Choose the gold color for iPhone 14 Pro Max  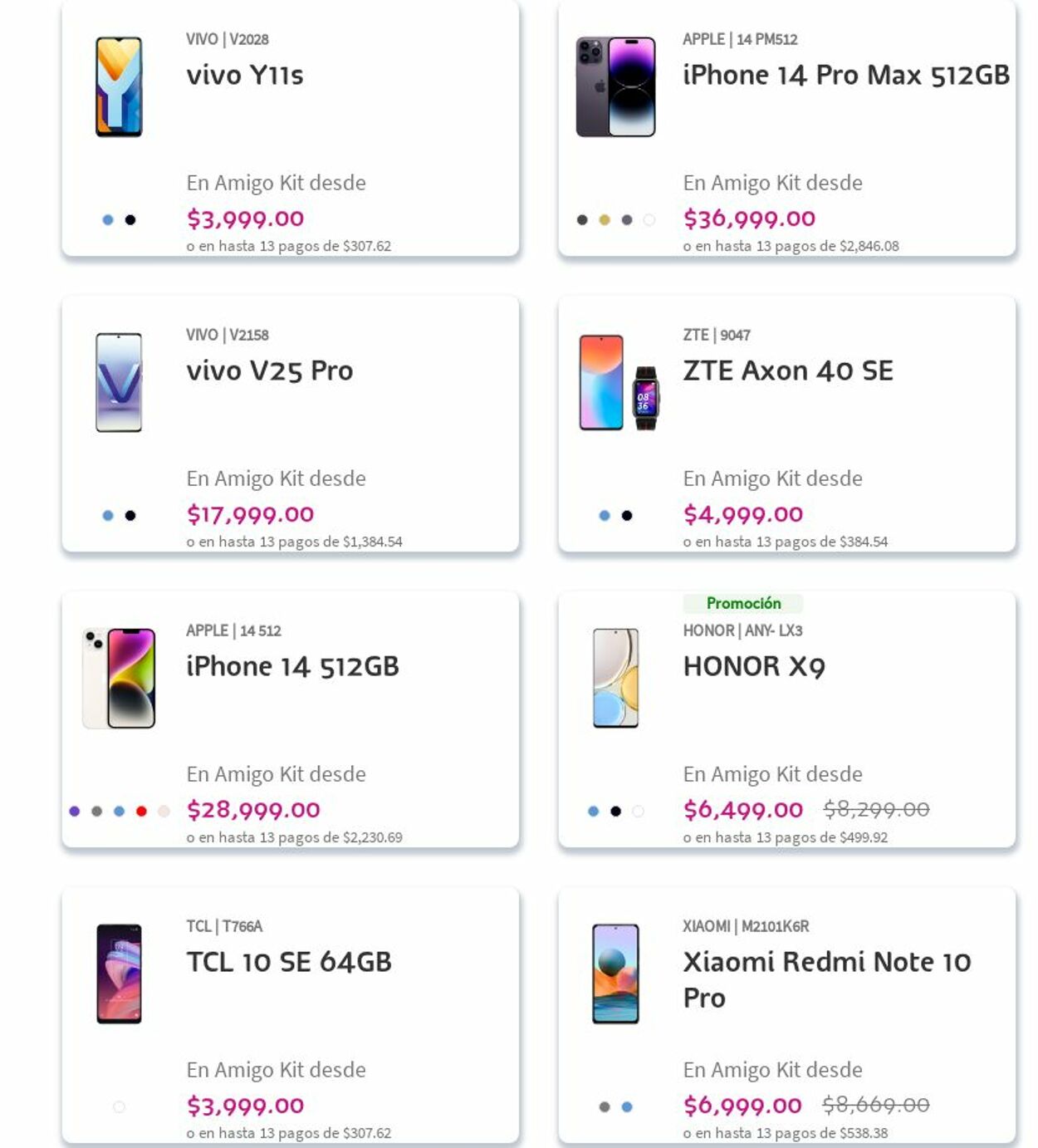(605, 220)
